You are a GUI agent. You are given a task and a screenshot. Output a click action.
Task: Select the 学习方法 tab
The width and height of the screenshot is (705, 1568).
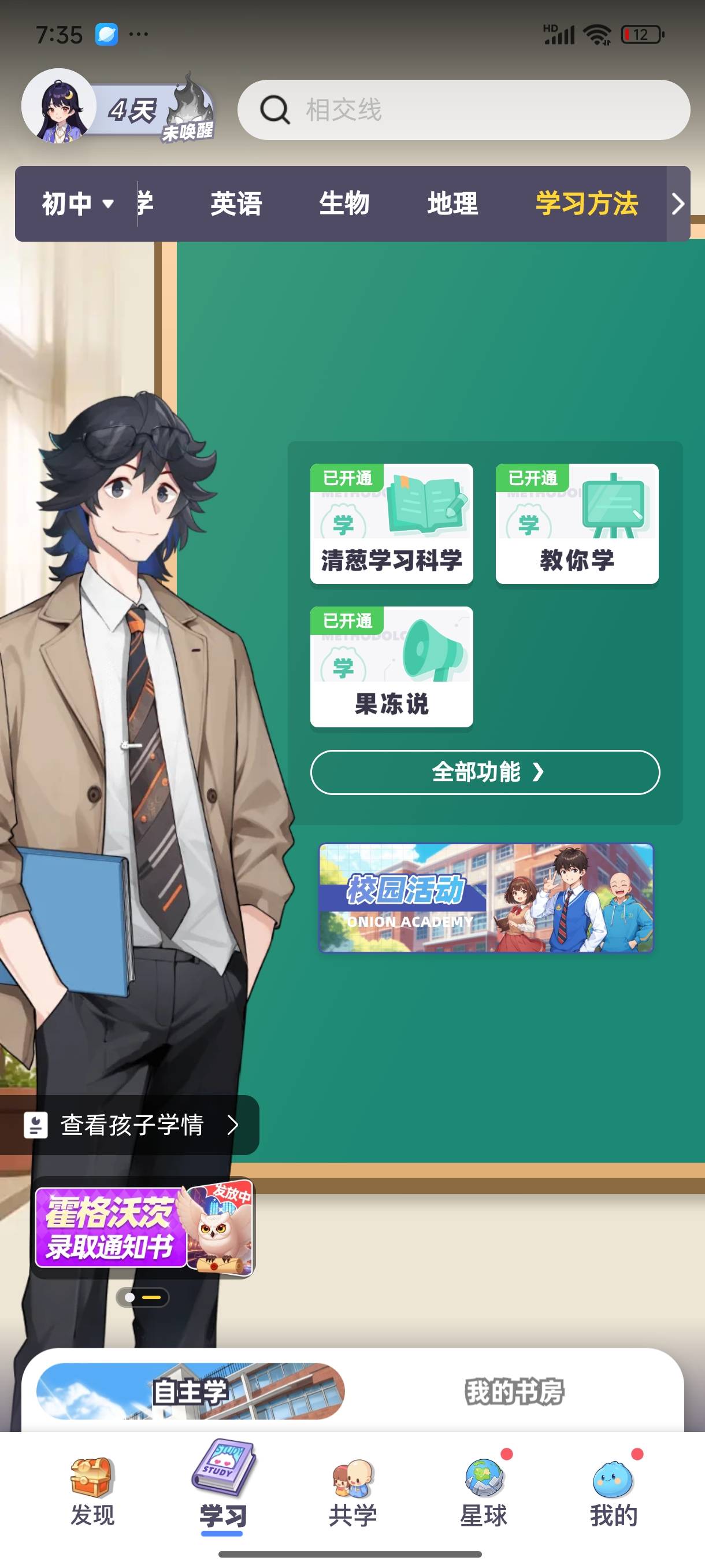click(587, 204)
